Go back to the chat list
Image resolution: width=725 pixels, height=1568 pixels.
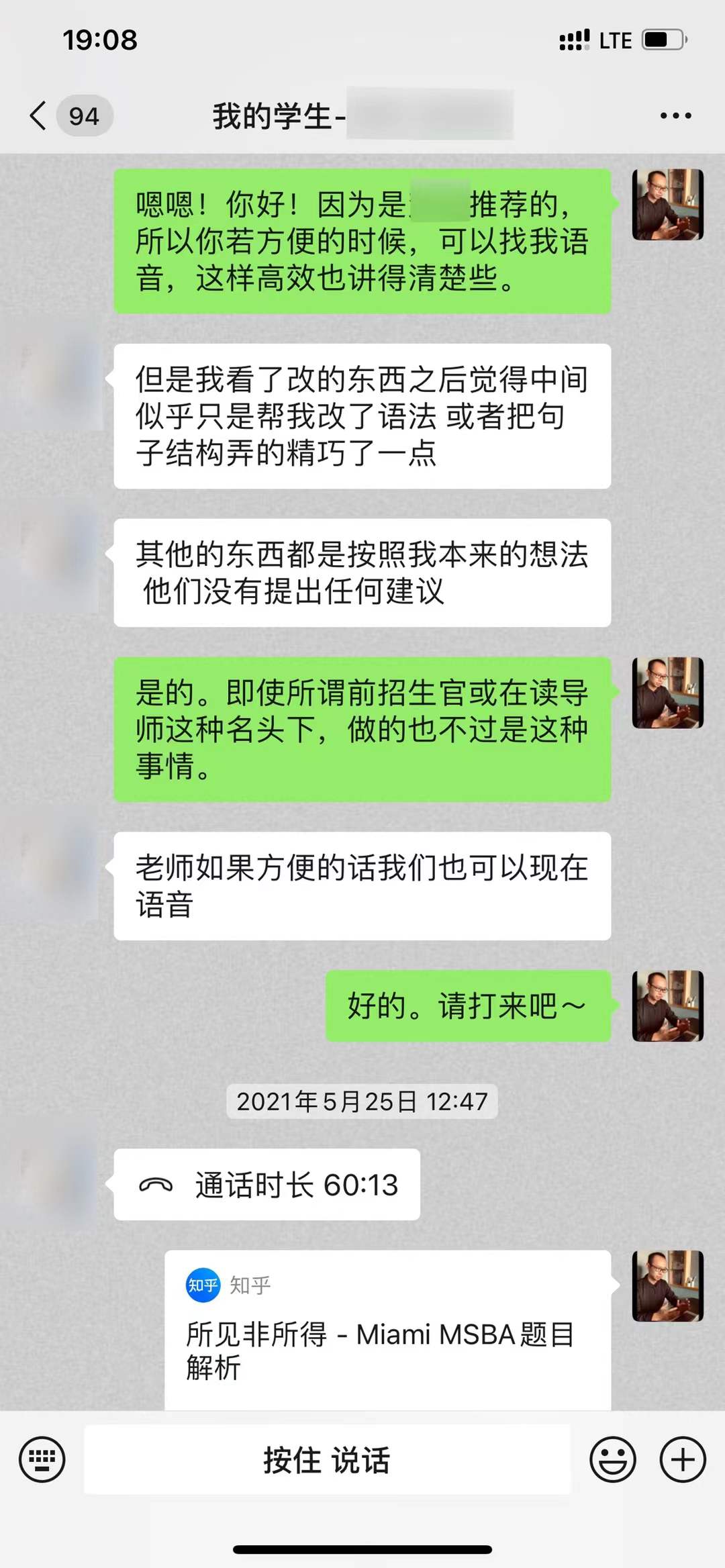(x=39, y=115)
